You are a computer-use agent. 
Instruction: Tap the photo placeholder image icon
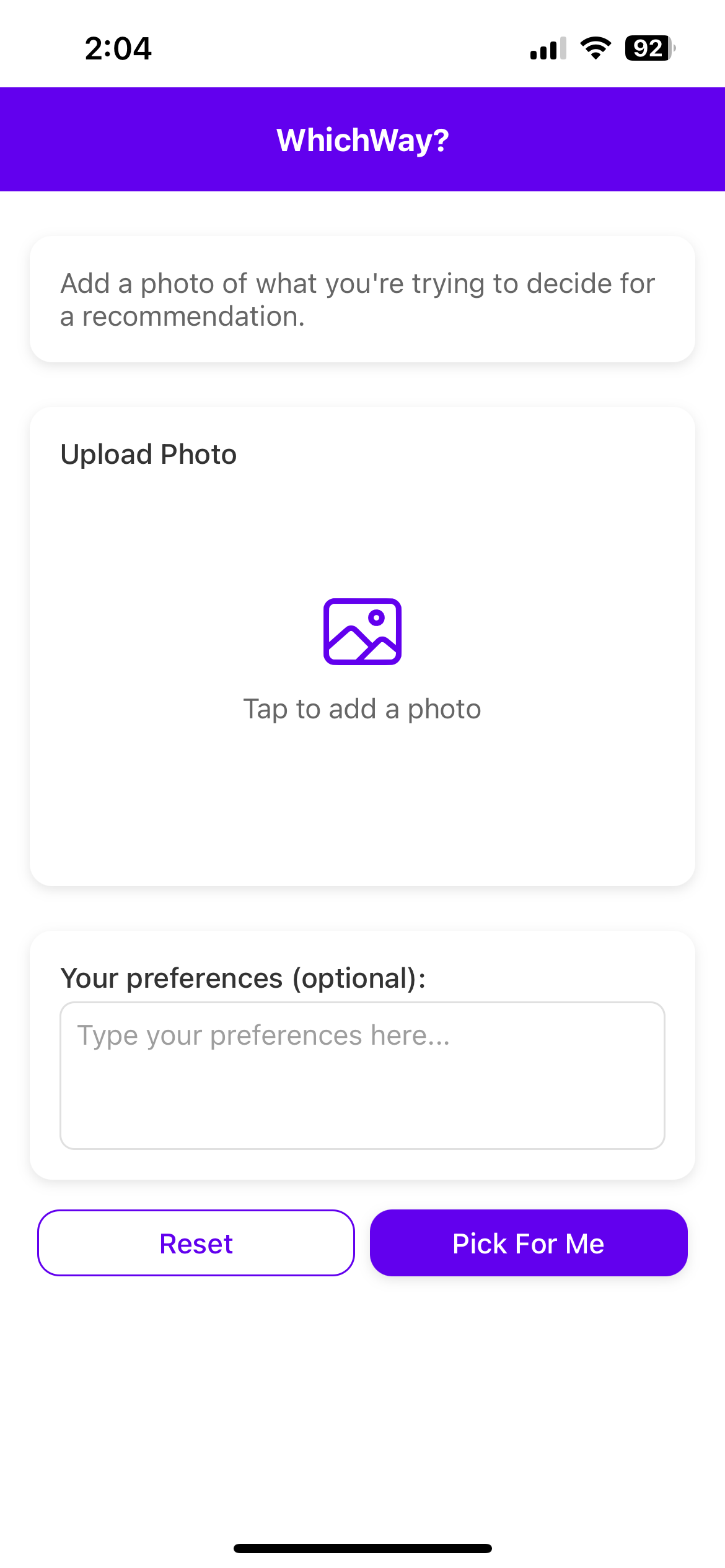click(x=362, y=631)
